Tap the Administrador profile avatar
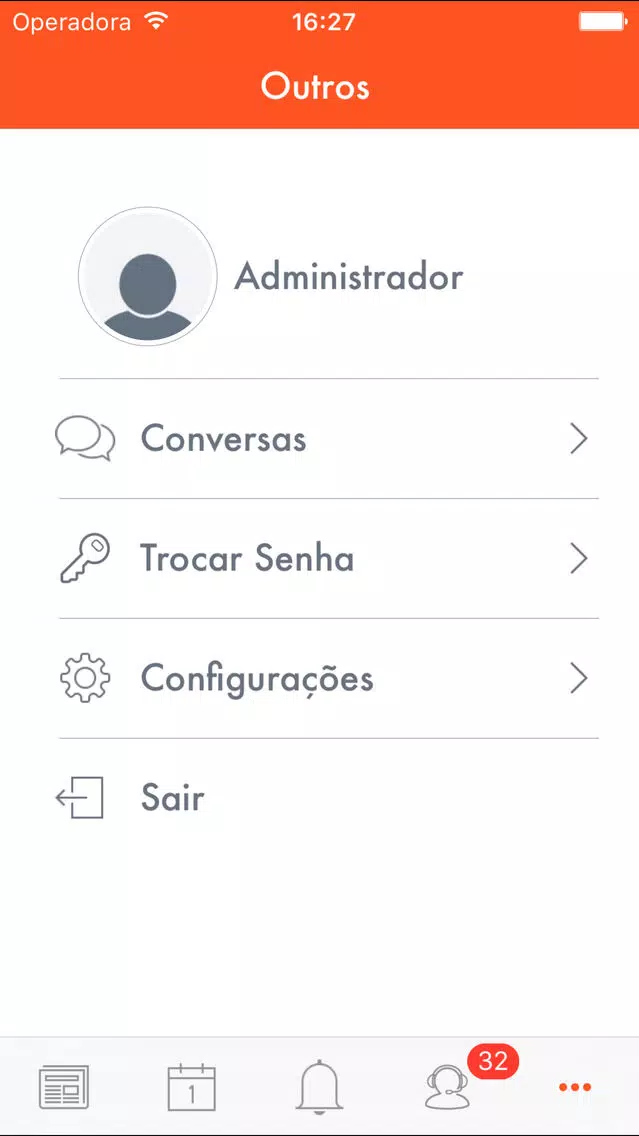Screen dimensions: 639x1136 point(148,276)
